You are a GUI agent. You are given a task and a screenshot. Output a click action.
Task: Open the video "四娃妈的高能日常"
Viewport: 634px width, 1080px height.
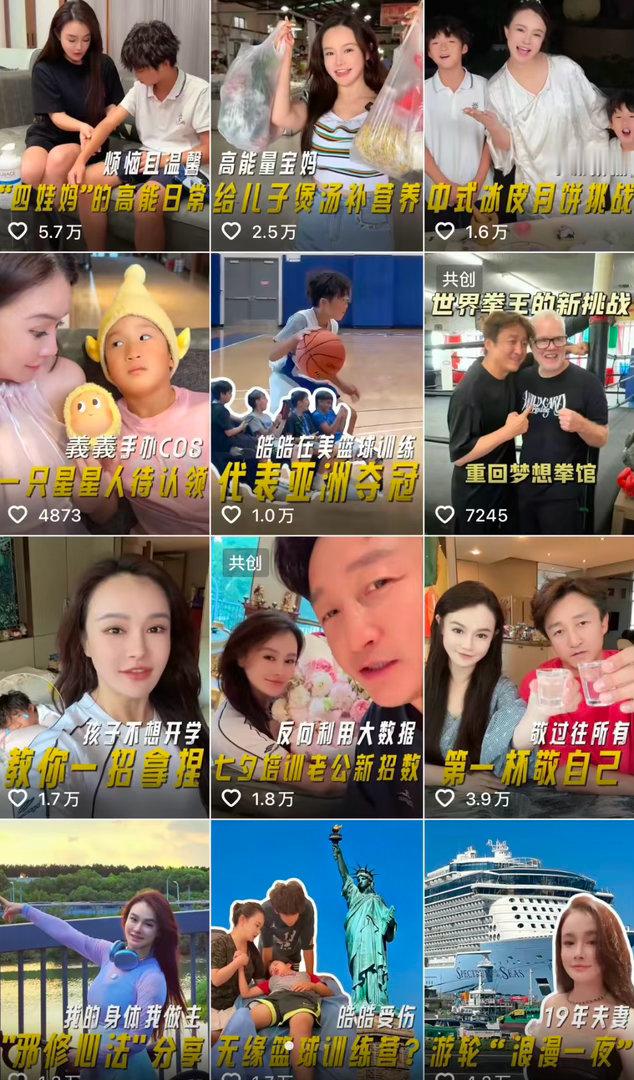coord(105,125)
